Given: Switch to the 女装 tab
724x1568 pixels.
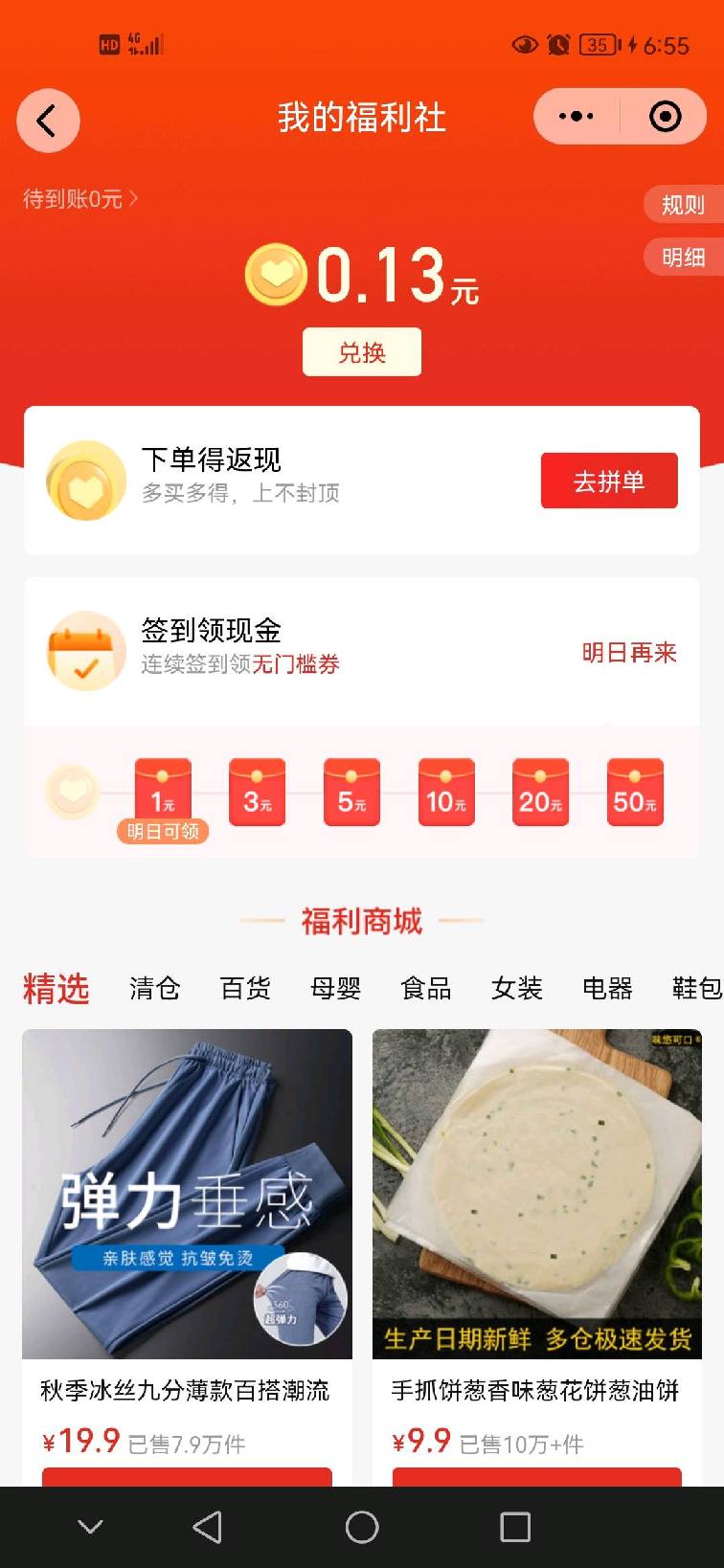Looking at the screenshot, I should pos(517,988).
